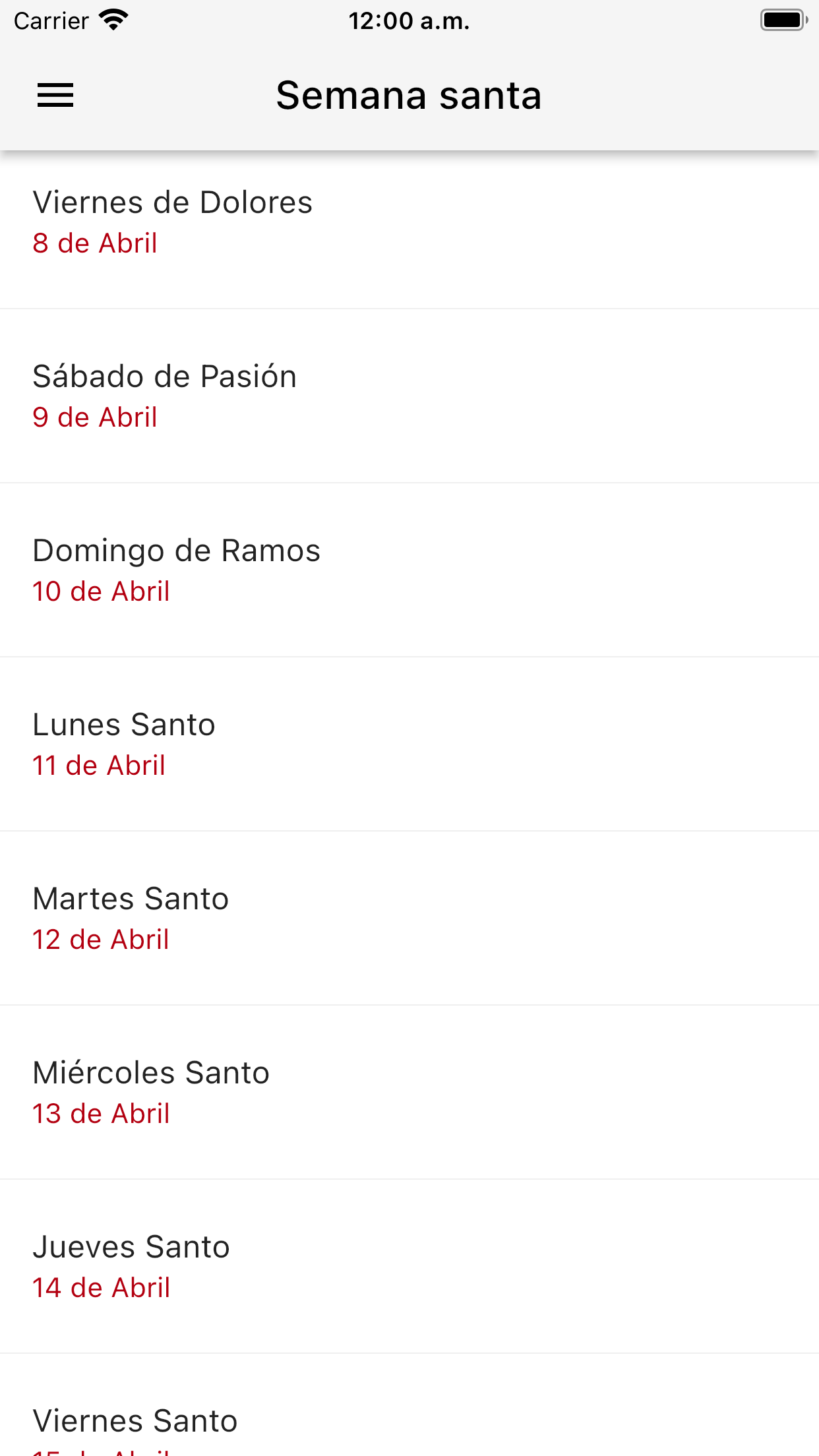Image resolution: width=819 pixels, height=1456 pixels.
Task: Tap the Lunes Santo row
Action: click(x=409, y=744)
